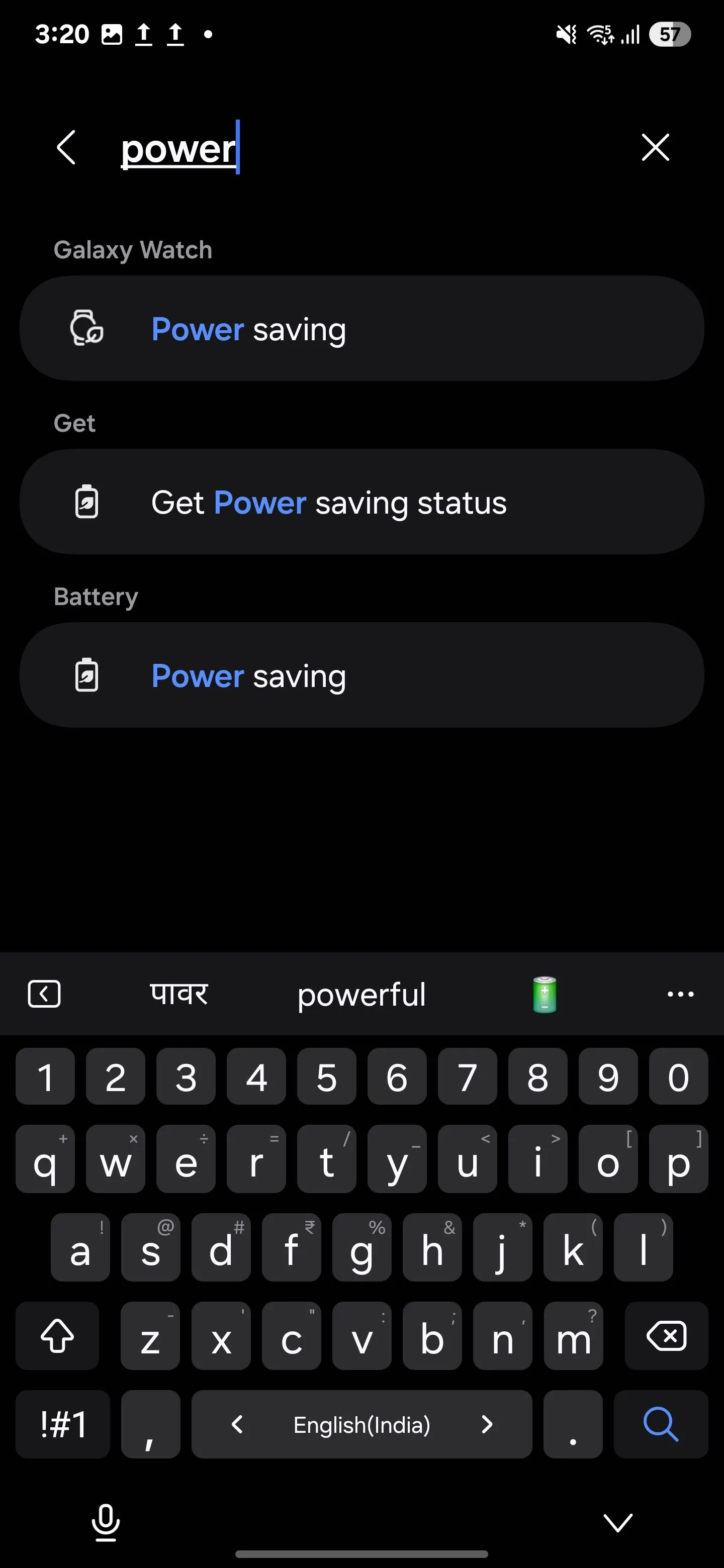Image resolution: width=724 pixels, height=1568 pixels.
Task: Switch to the next keyboard language
Action: (x=487, y=1424)
